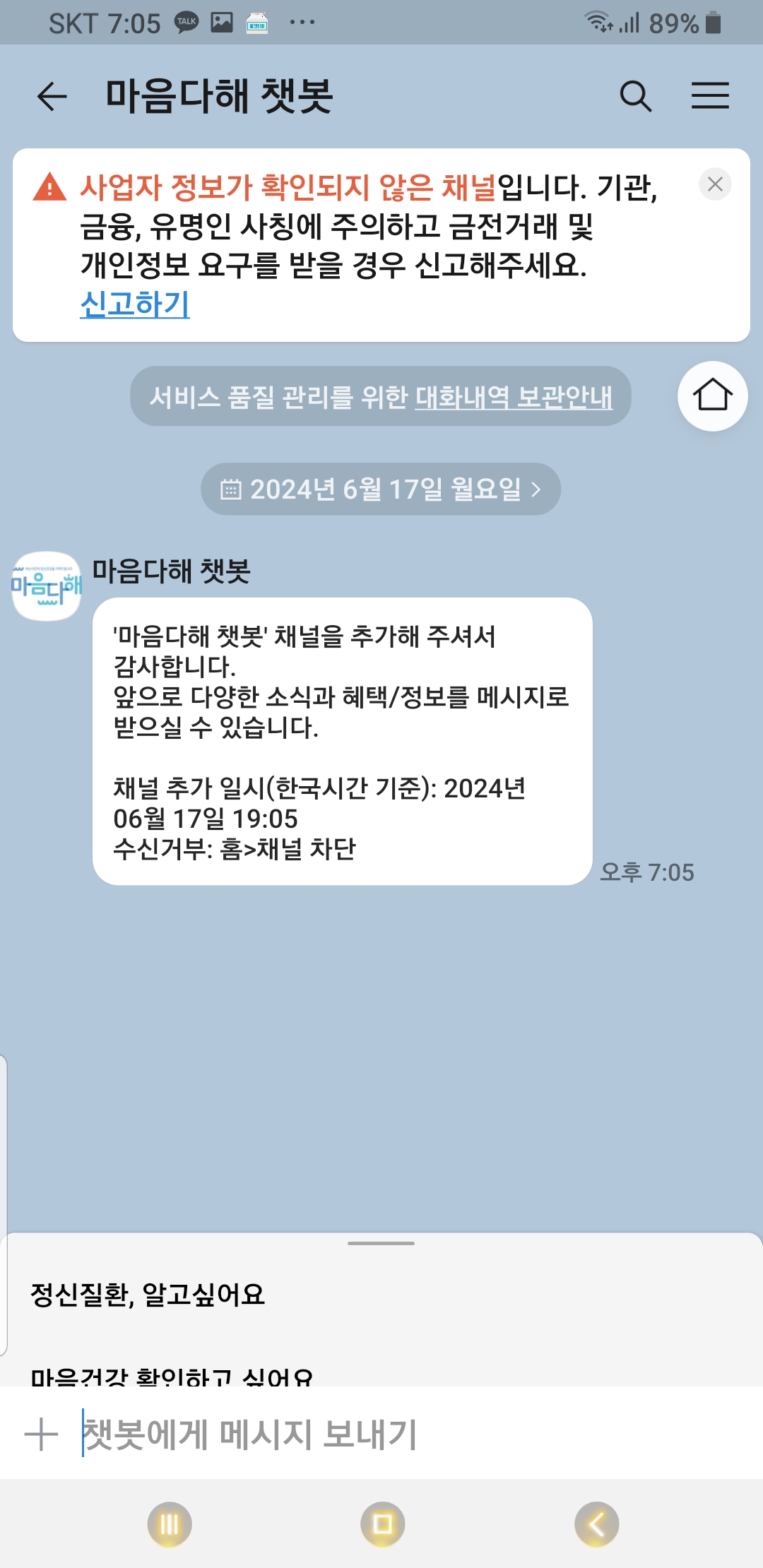The width and height of the screenshot is (763, 1568).
Task: Open the channel home button
Action: 712,396
